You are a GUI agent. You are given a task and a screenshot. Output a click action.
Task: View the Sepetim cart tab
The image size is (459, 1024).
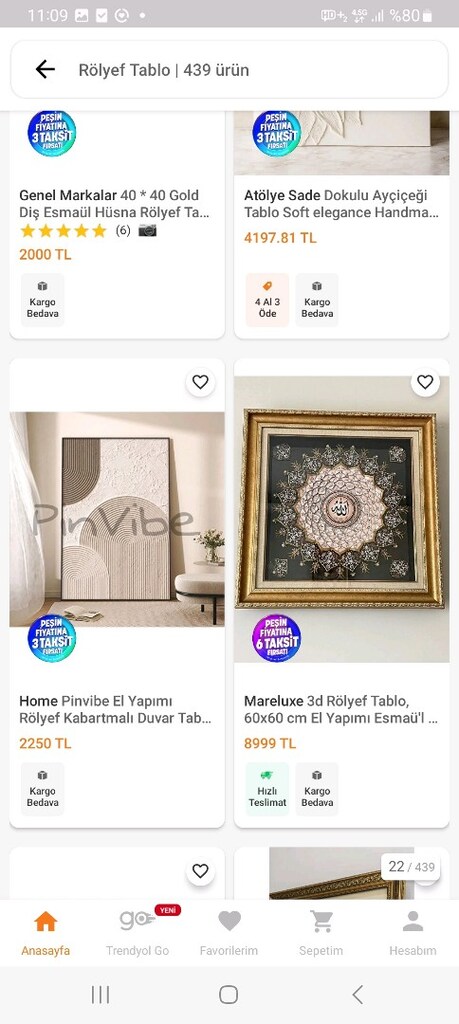pos(321,933)
